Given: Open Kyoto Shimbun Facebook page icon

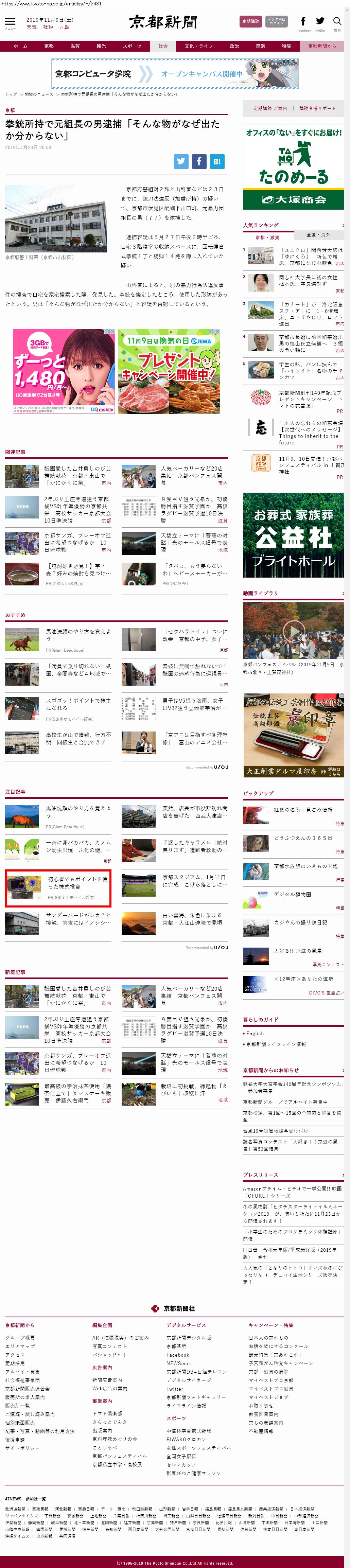Looking at the screenshot, I should coord(303,22).
